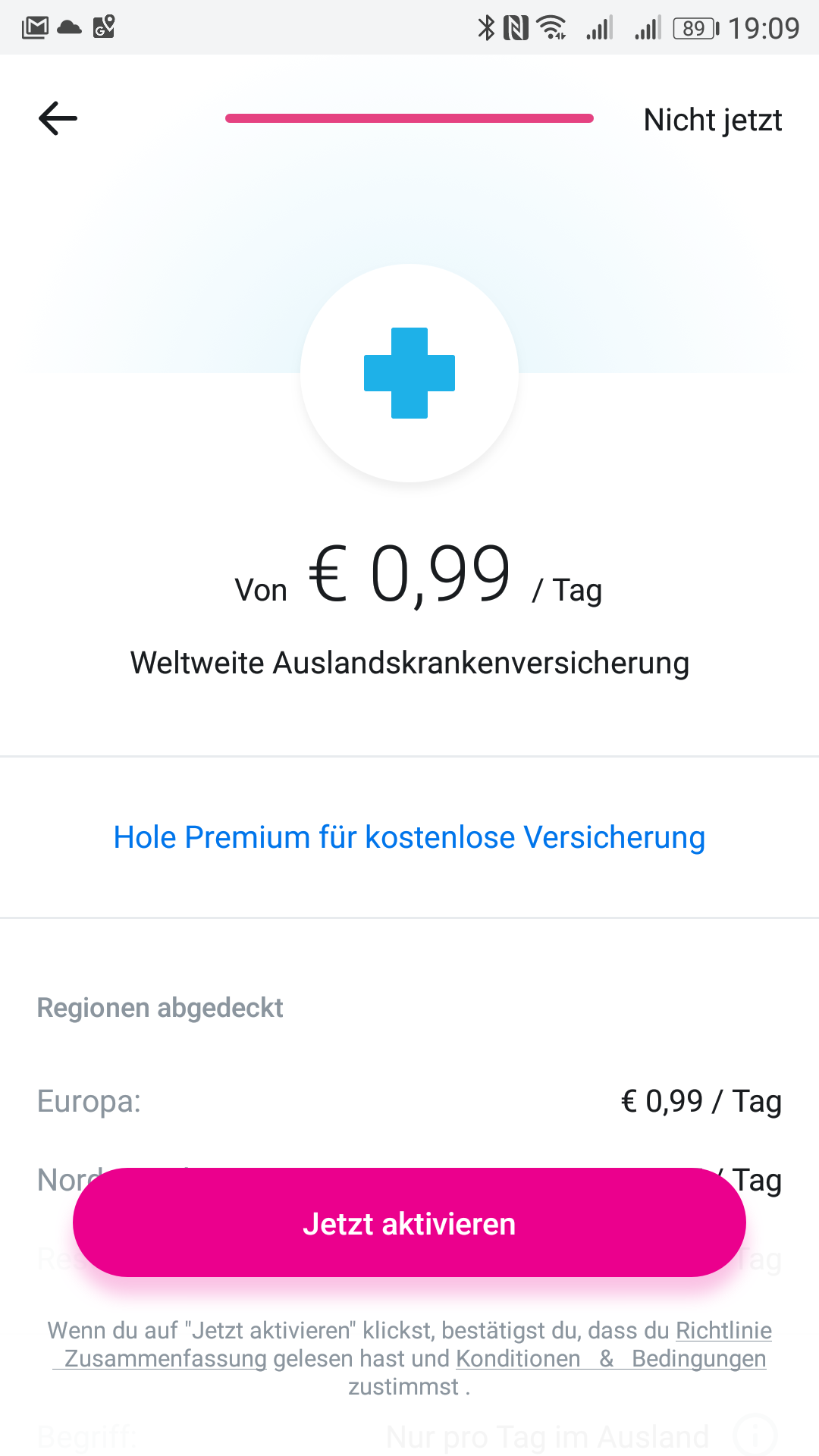Open the "Konditionen & Bedingungen" link
The width and height of the screenshot is (819, 1456).
tap(611, 1358)
